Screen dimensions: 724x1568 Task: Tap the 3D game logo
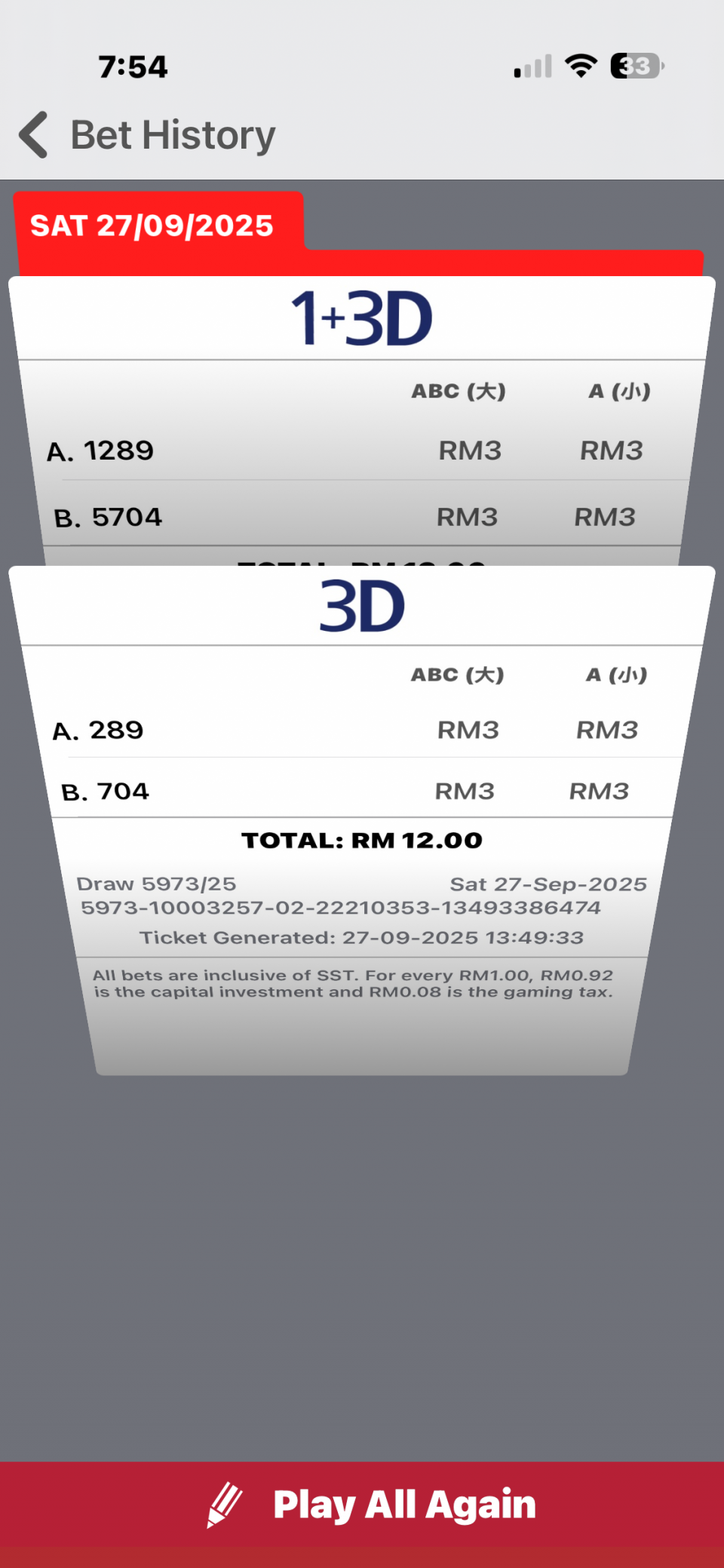point(361,605)
